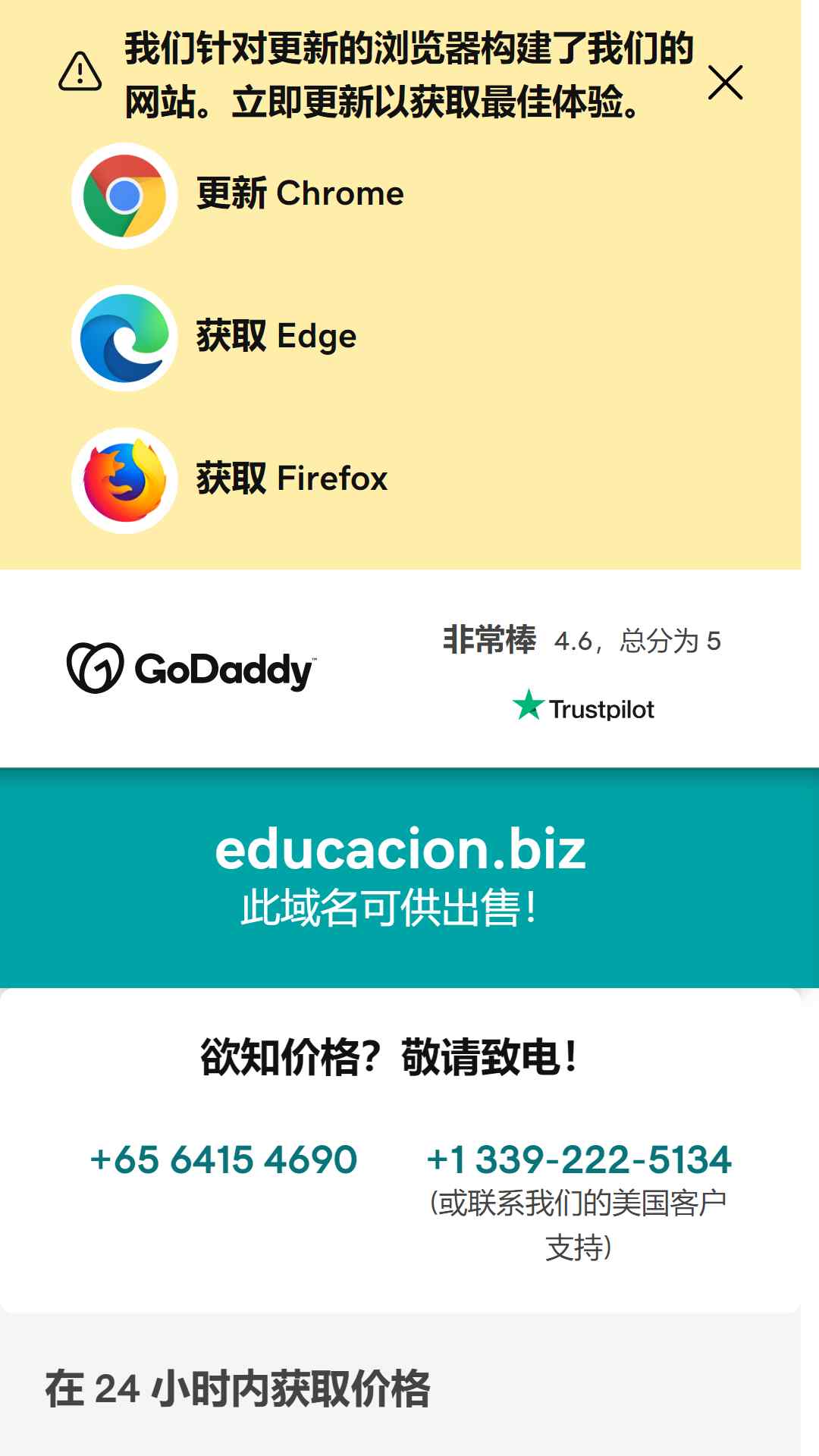Dismiss the browser update warning banner

coord(725,83)
